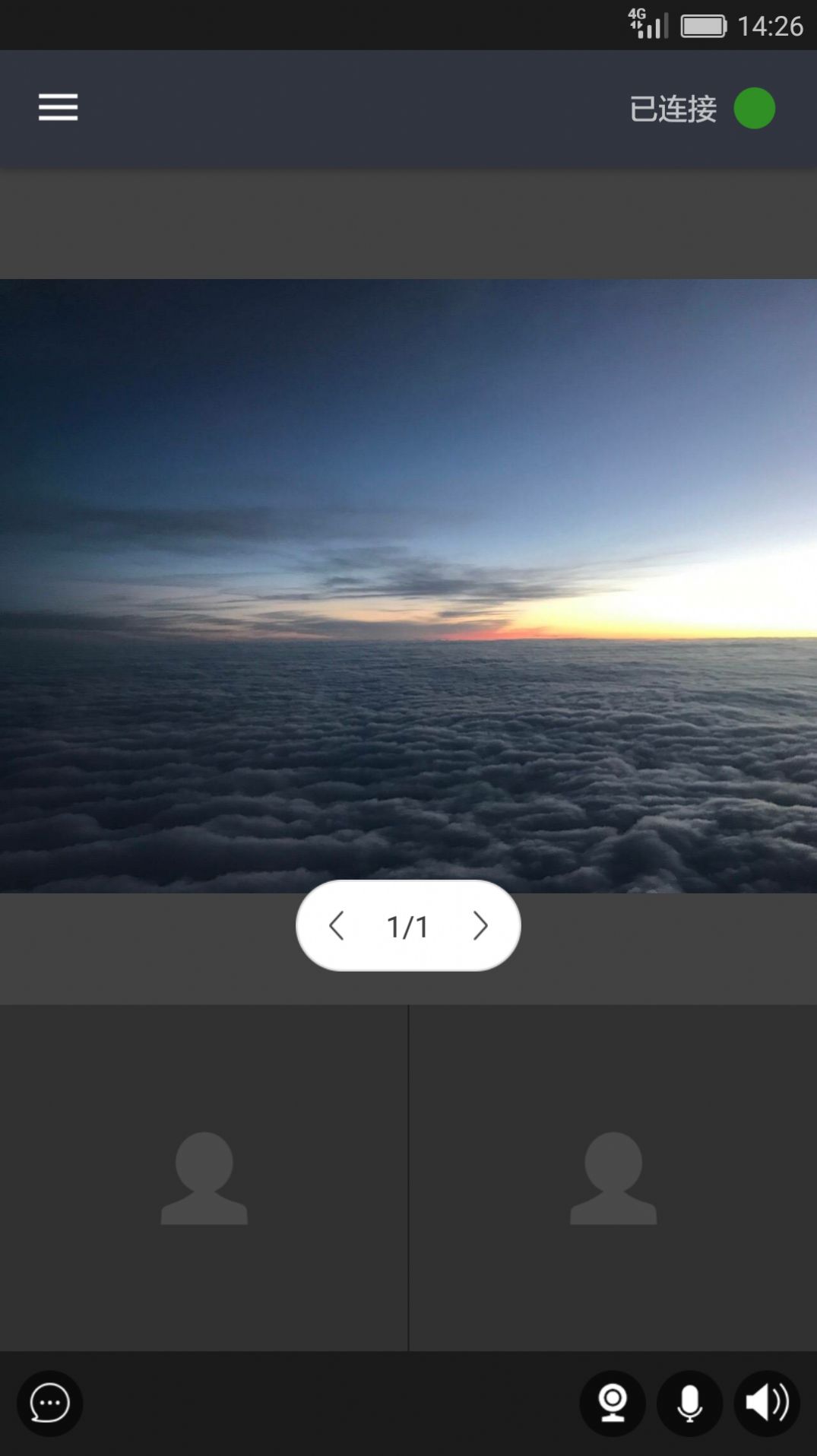817x1456 pixels.
Task: Go to the previous slide page
Action: pyautogui.click(x=337, y=925)
